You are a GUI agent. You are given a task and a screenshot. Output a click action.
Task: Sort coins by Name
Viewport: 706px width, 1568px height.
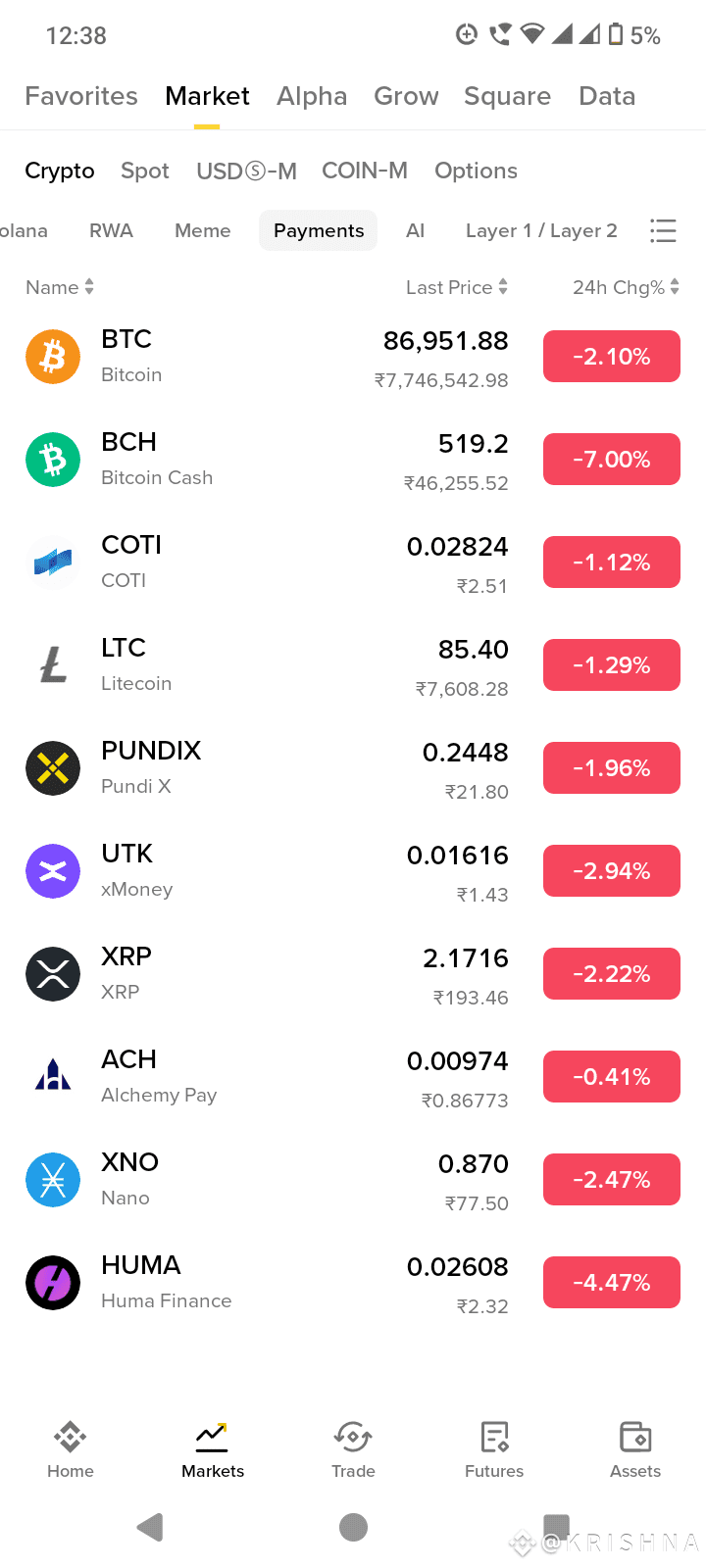click(x=60, y=287)
